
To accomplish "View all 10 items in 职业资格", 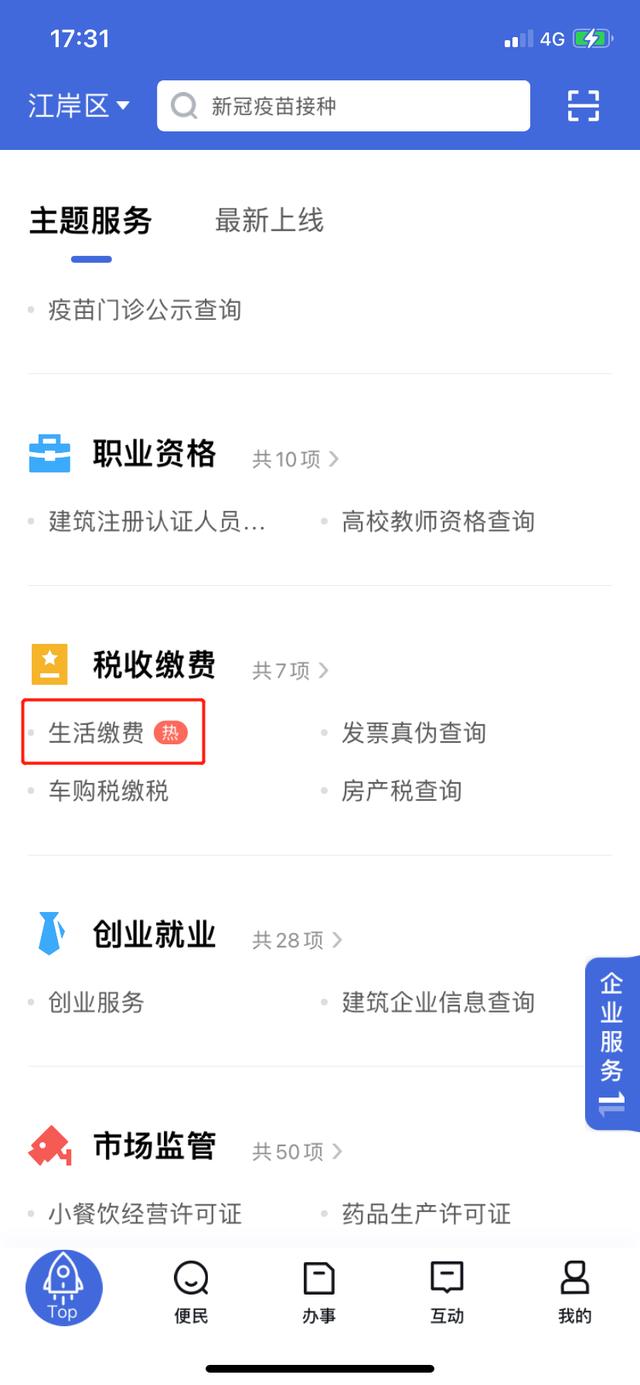I will (x=296, y=459).
